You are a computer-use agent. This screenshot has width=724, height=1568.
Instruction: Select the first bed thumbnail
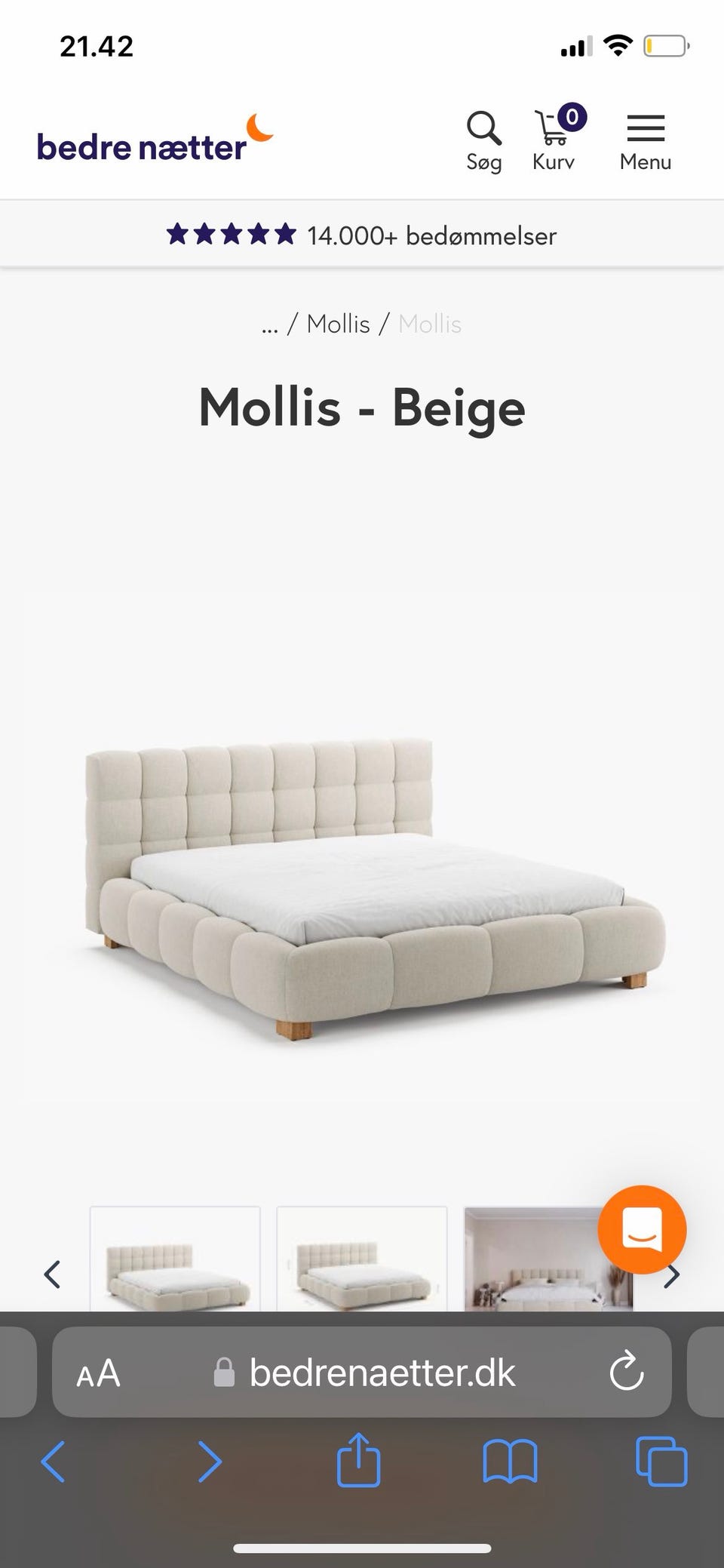(x=175, y=1259)
